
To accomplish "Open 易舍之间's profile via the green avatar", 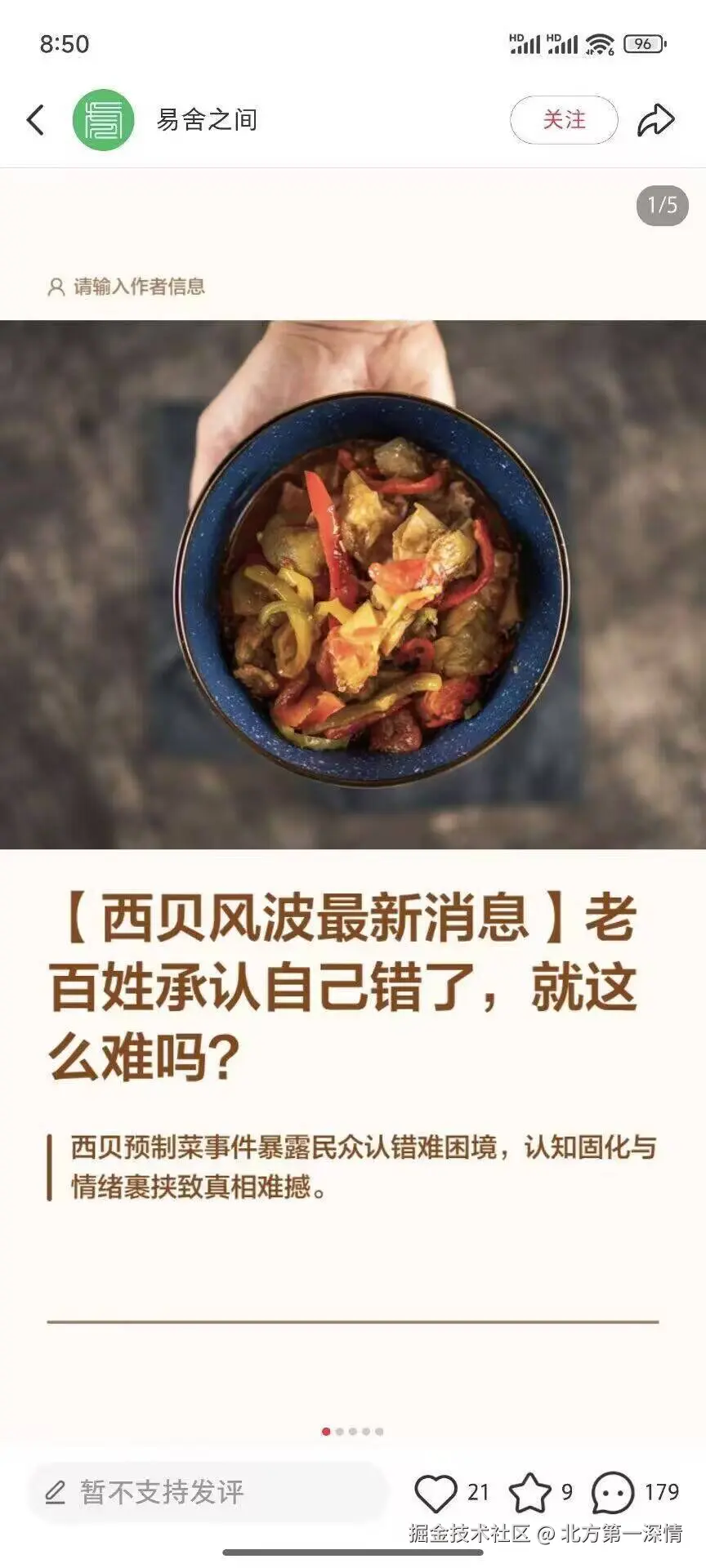I will tap(105, 119).
